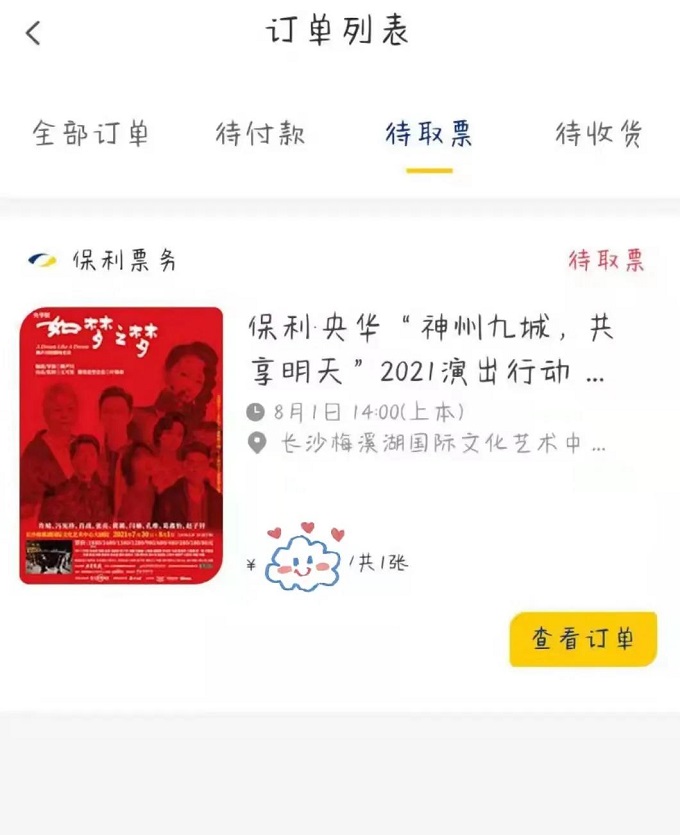Go back from the order list

pos(34,33)
